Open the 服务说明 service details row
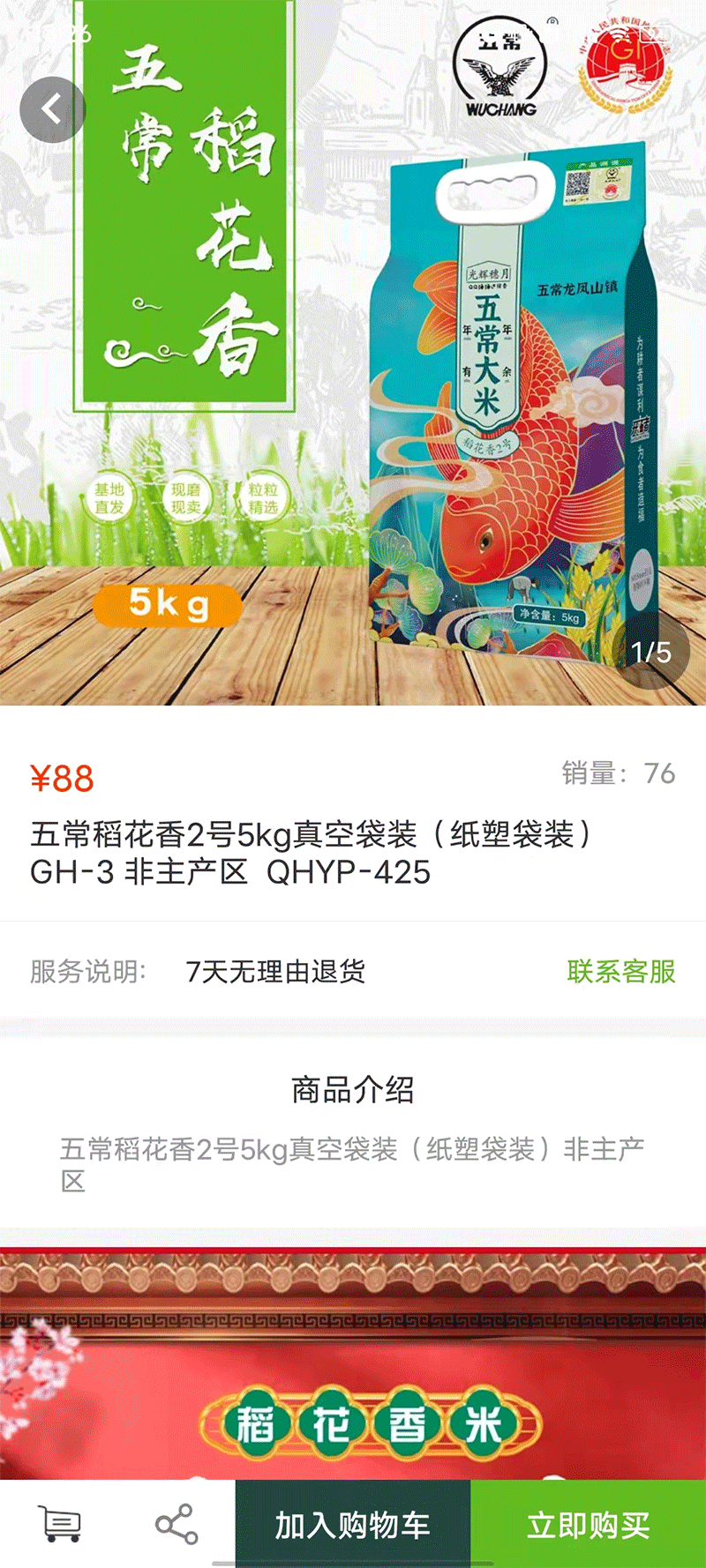This screenshot has height=1568, width=706. coord(83,973)
